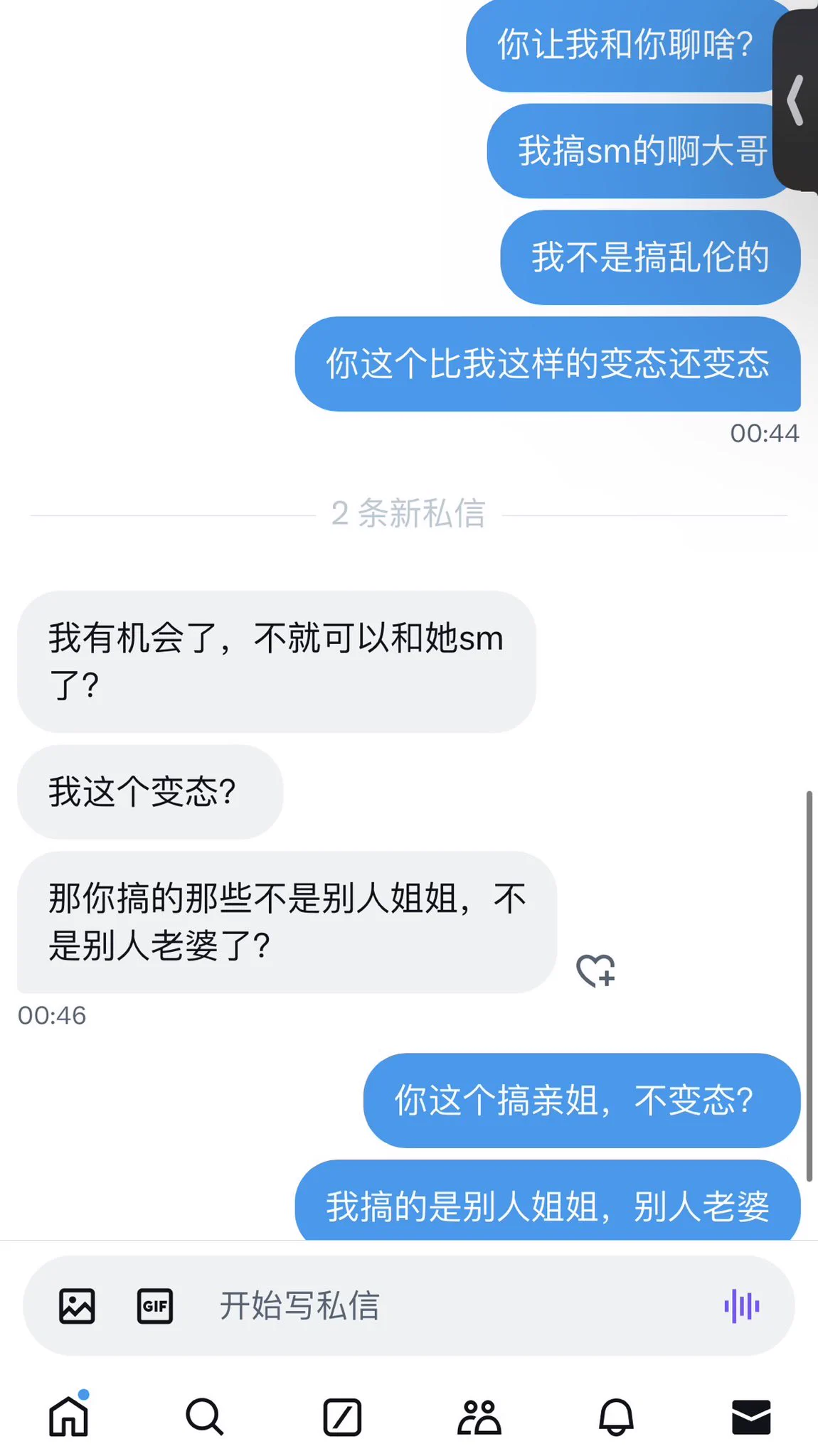This screenshot has height=1456, width=818.
Task: Switch to the Grok tab
Action: click(342, 1417)
